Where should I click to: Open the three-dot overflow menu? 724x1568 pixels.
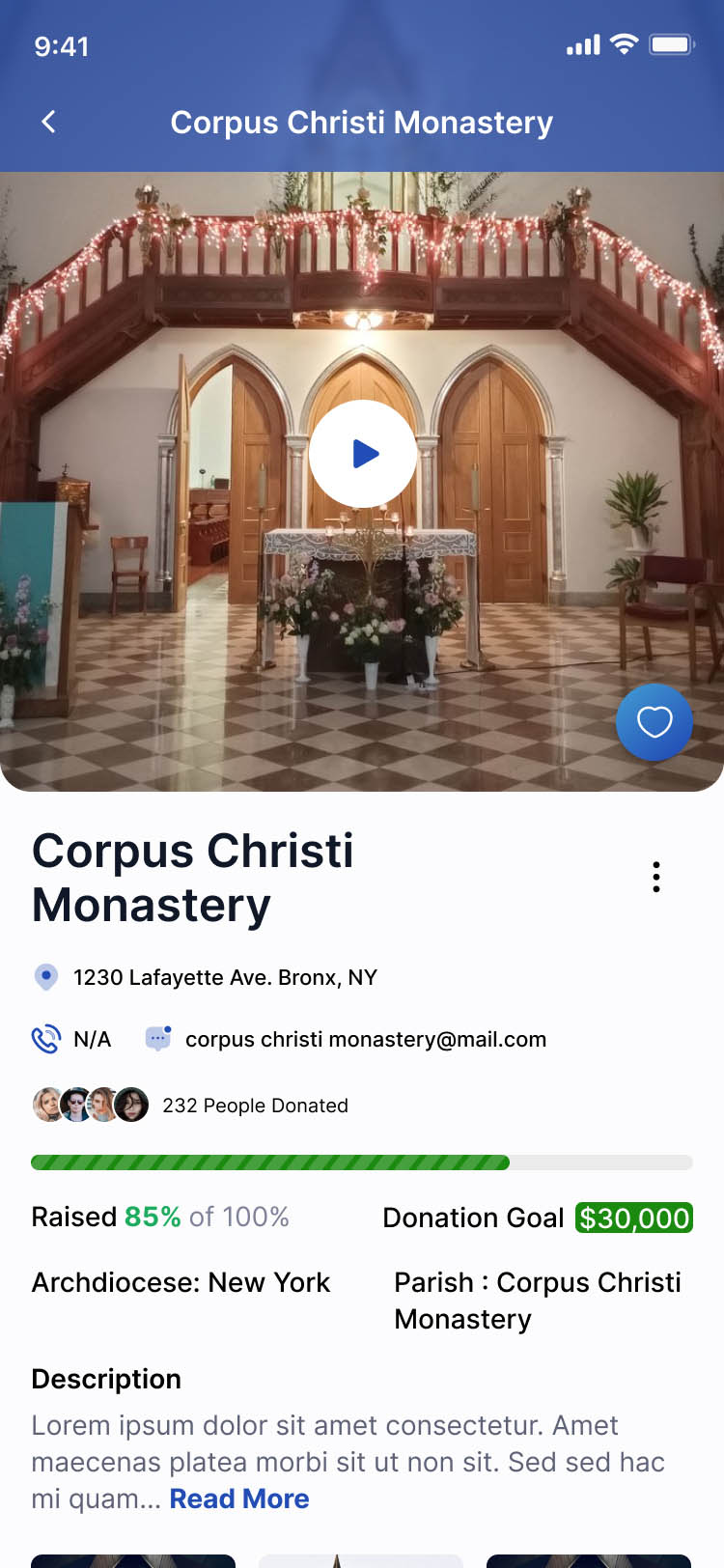656,877
